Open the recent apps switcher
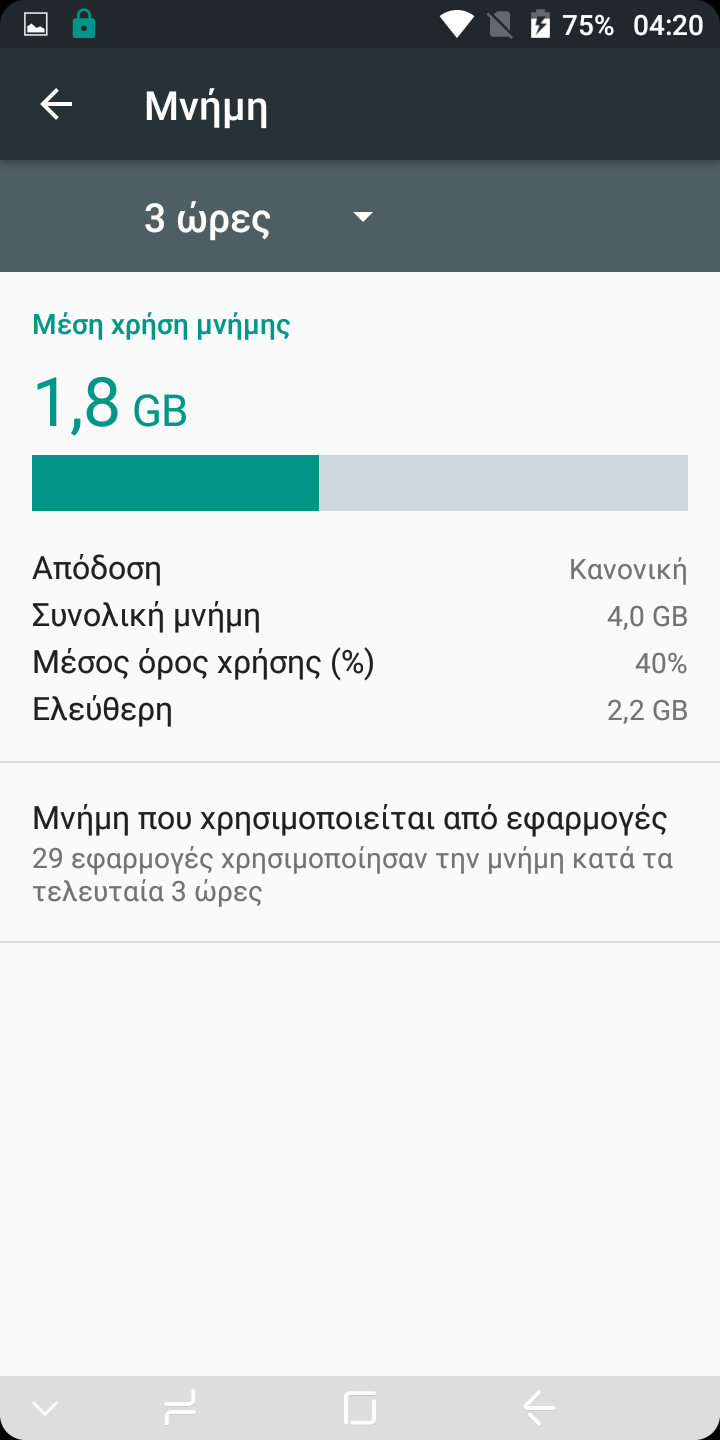 pos(180,1408)
